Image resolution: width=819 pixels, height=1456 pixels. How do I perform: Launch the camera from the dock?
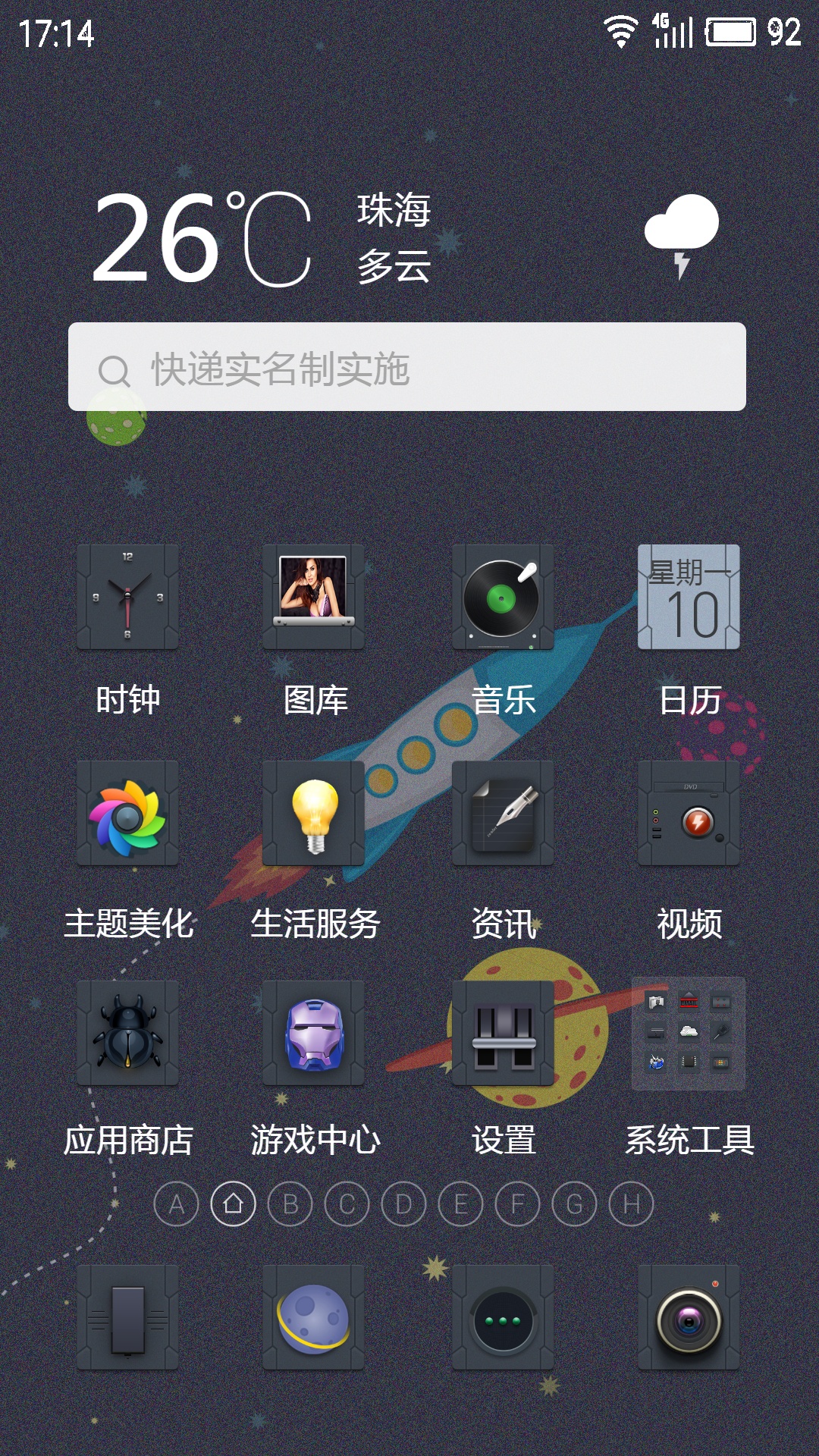[x=689, y=1317]
